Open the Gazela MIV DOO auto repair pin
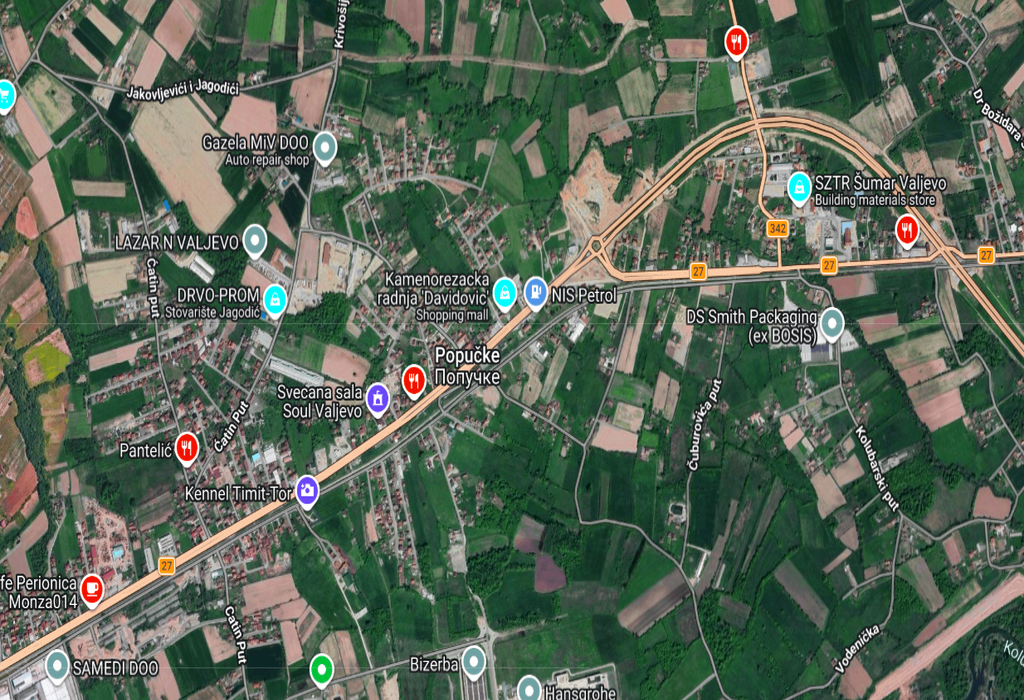The height and width of the screenshot is (700, 1024). click(x=323, y=146)
